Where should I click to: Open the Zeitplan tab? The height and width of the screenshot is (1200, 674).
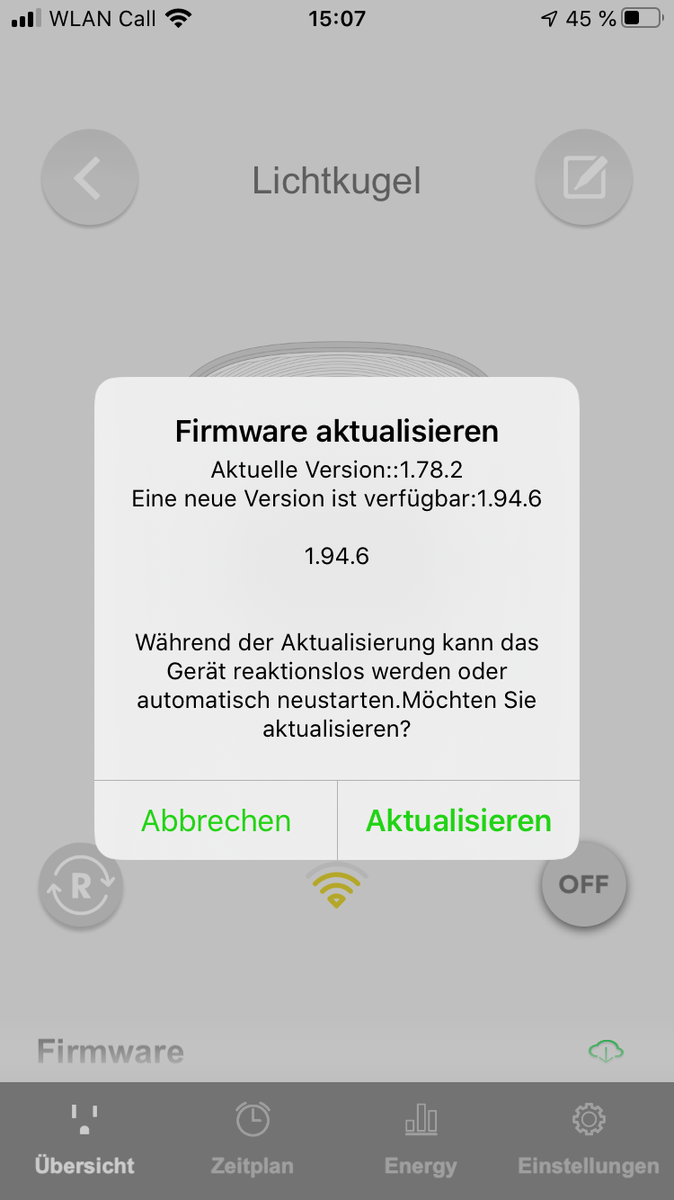252,1140
